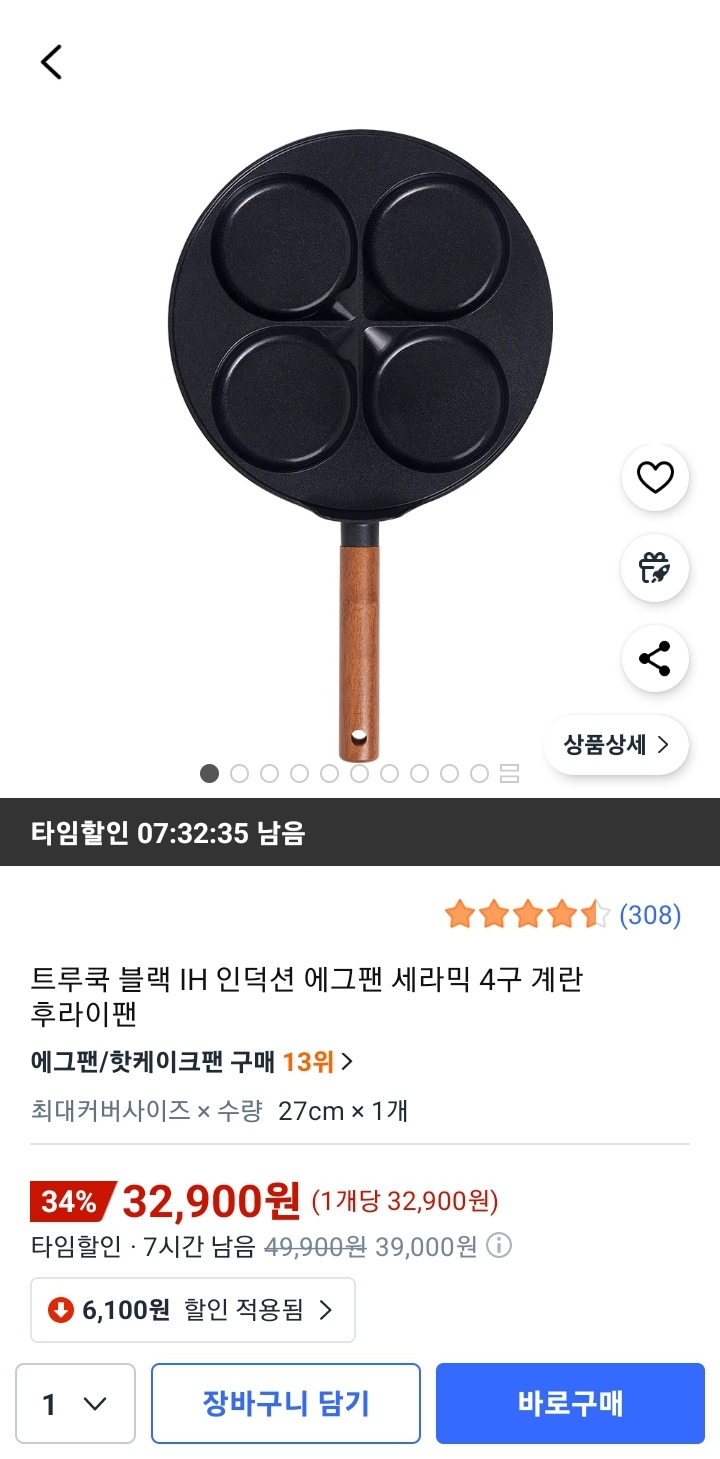Add this egg pan to wishlist

[x=655, y=478]
